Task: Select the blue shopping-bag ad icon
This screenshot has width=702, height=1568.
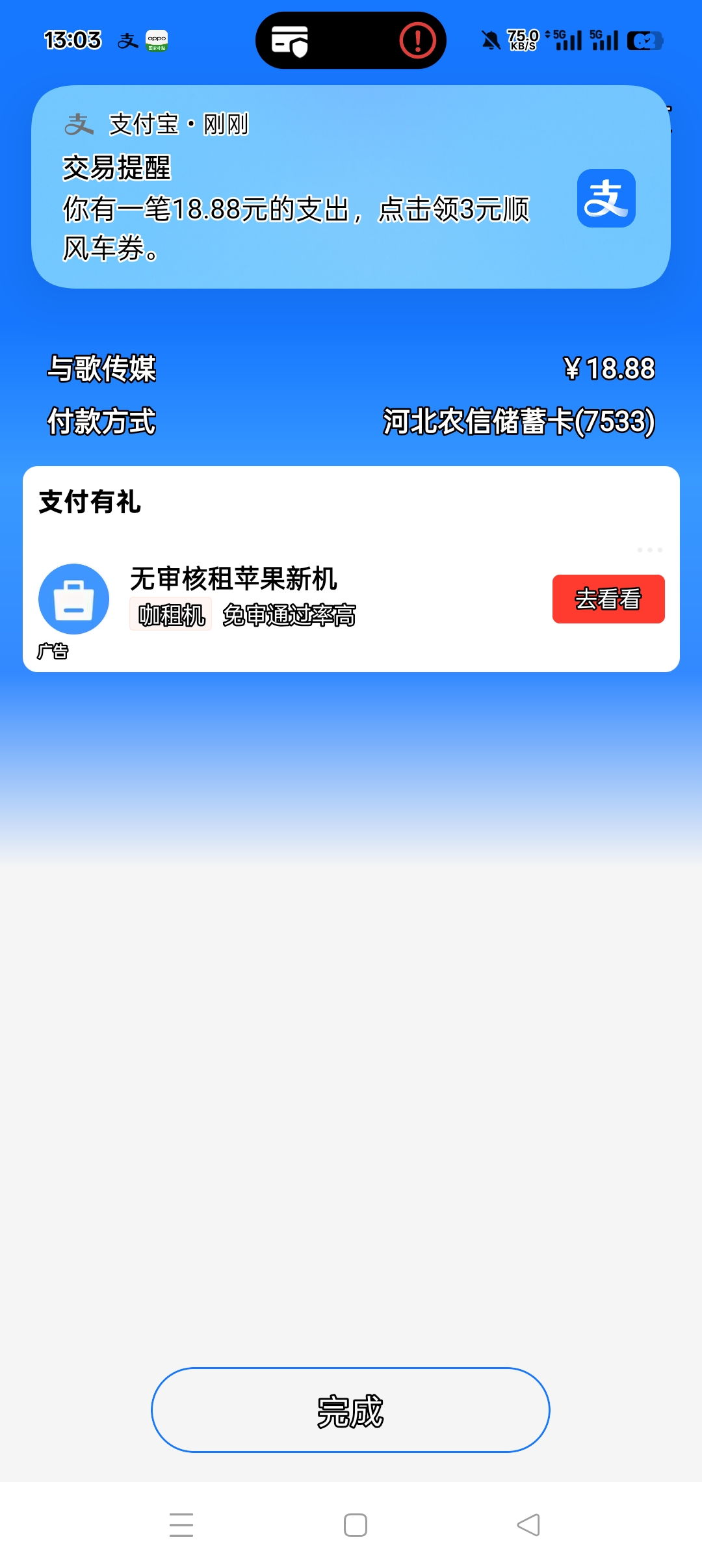Action: coord(73,597)
